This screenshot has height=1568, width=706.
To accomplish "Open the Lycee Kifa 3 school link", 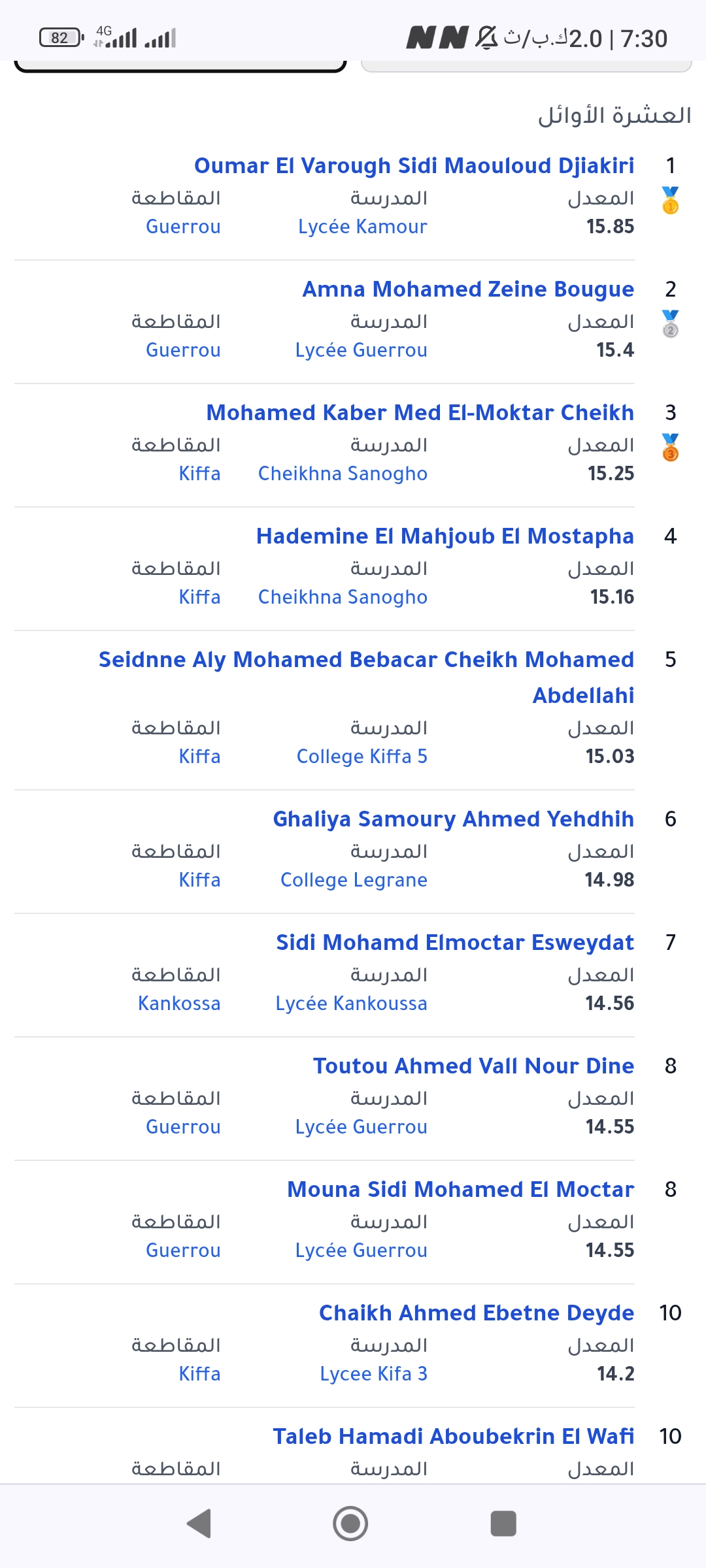I will pos(373,1374).
